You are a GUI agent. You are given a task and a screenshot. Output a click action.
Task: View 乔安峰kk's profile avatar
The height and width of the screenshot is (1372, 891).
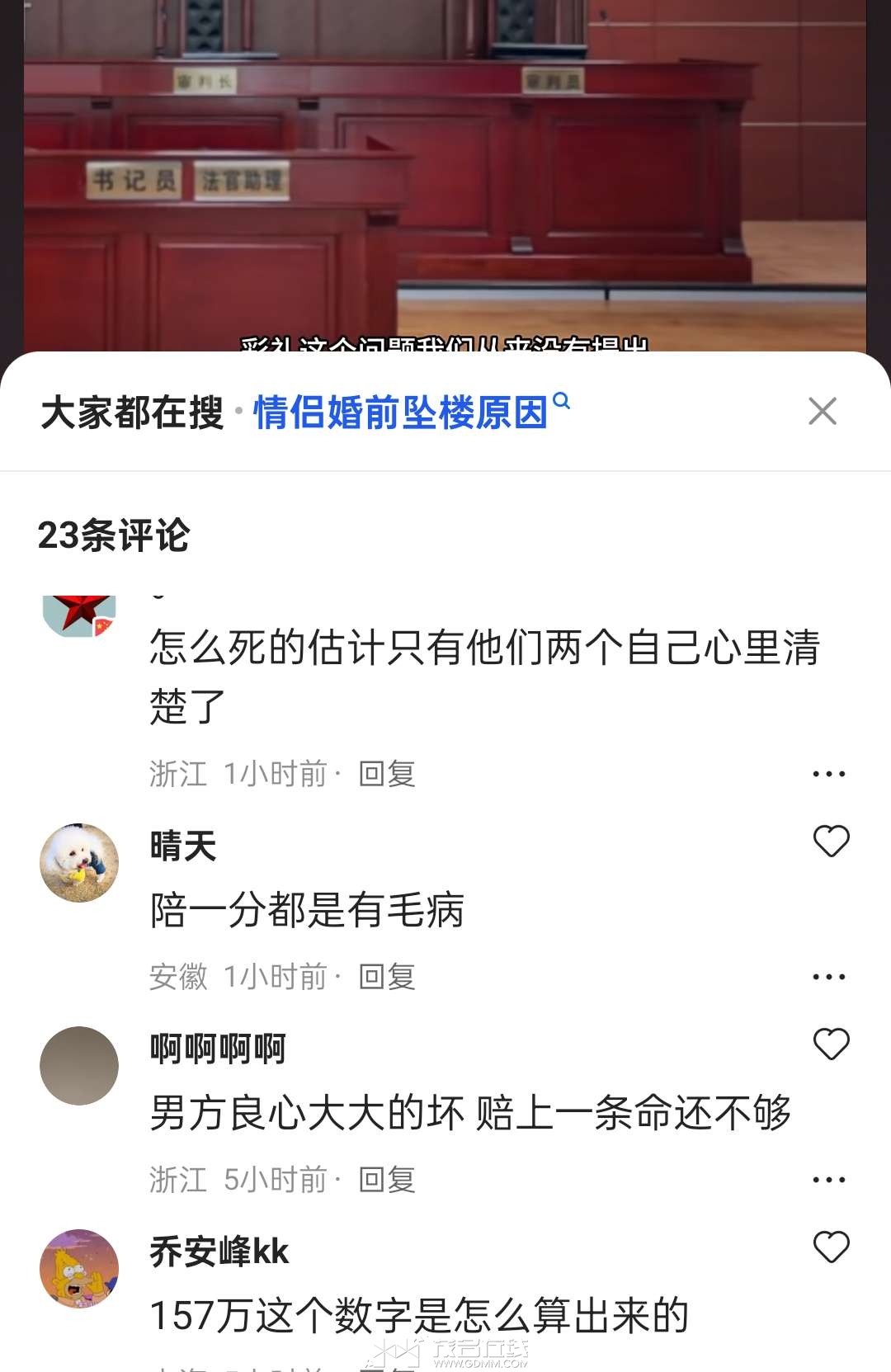79,1269
